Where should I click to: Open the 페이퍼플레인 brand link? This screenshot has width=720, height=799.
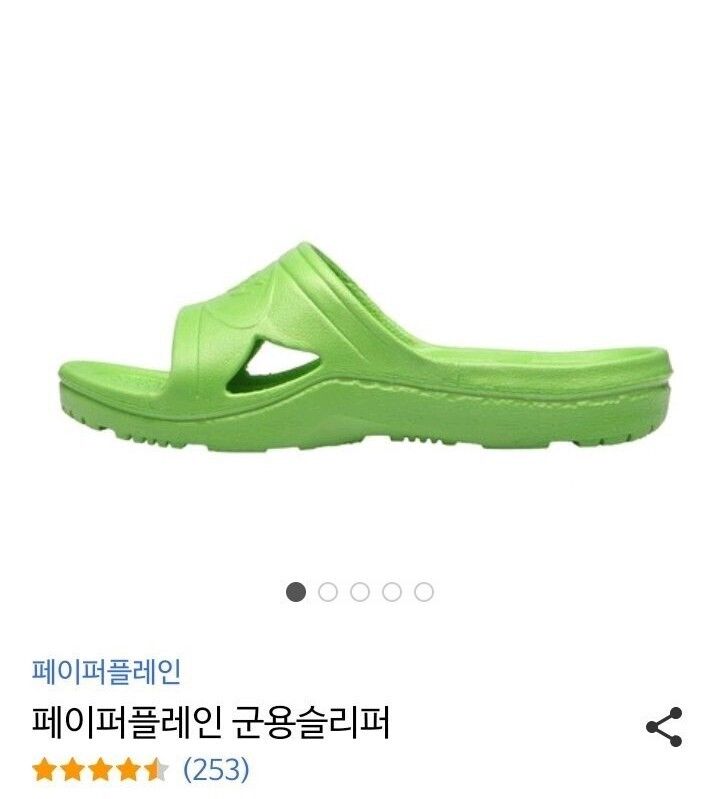coord(106,670)
